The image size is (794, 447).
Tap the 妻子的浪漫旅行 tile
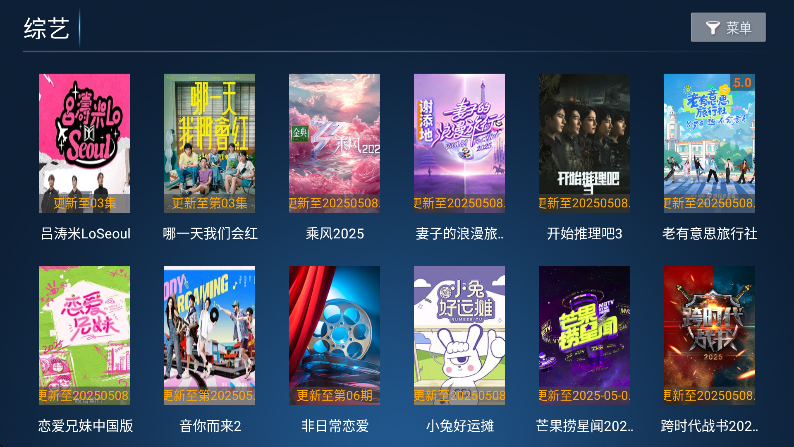click(x=459, y=143)
